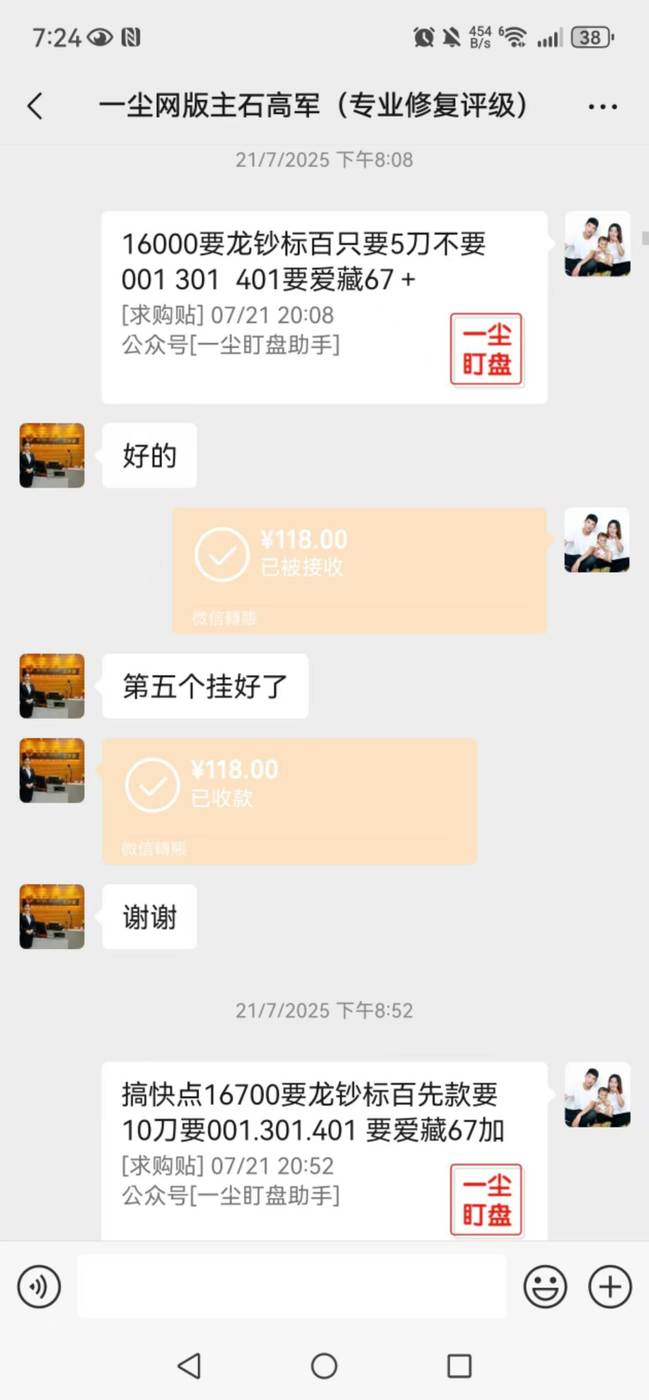Open the emoji sticker panel
The height and width of the screenshot is (1400, 649).
(545, 1286)
